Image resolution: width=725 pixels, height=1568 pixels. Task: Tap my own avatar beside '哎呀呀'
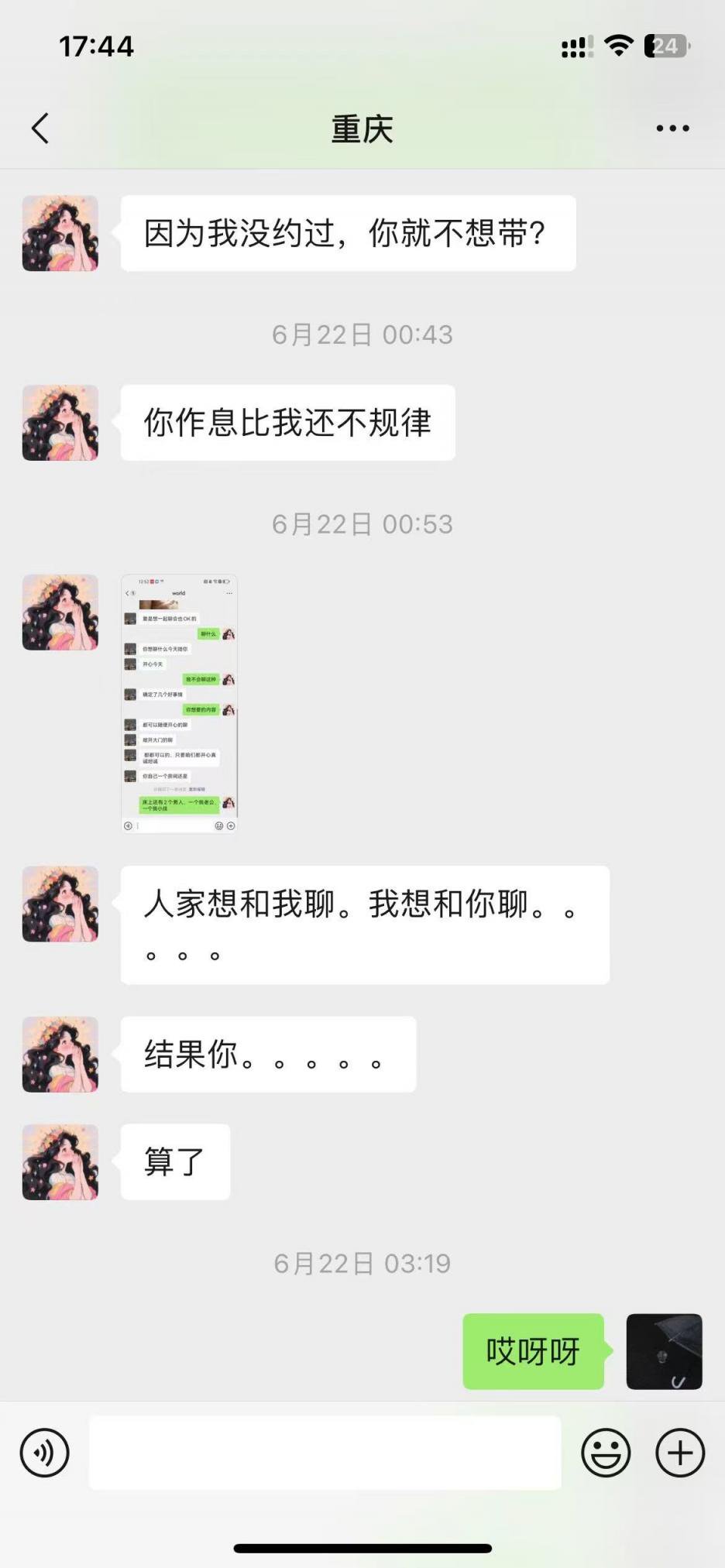(664, 1351)
